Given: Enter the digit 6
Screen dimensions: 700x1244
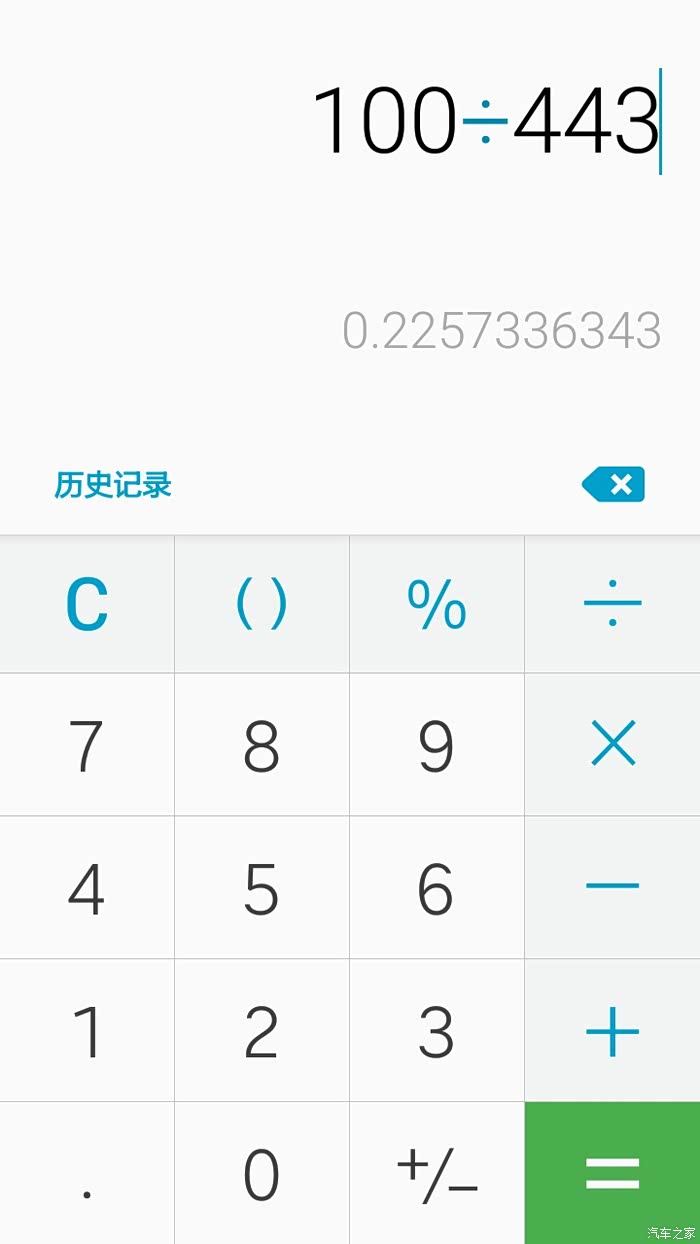Looking at the screenshot, I should pos(436,888).
